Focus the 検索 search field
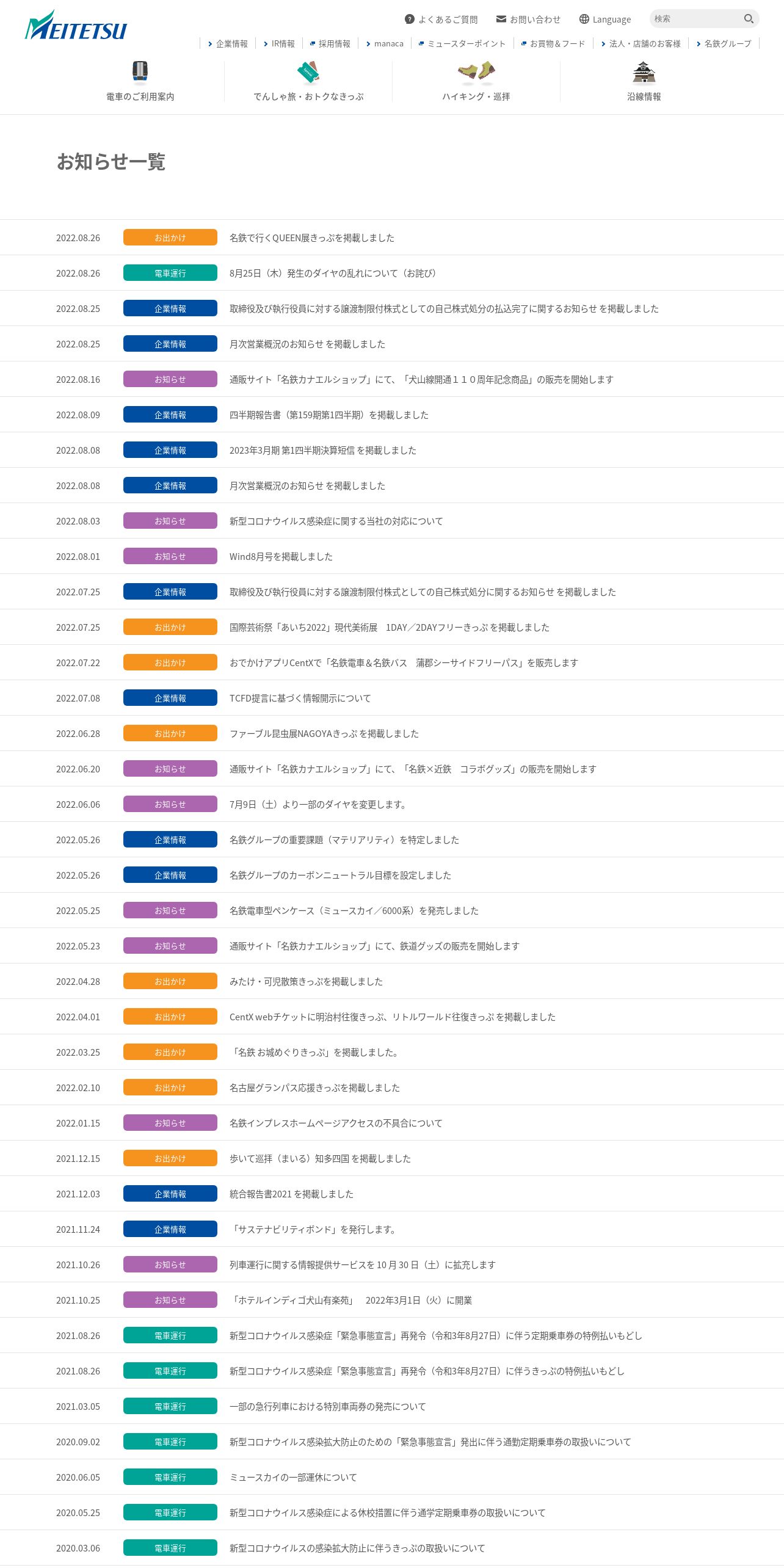The width and height of the screenshot is (784, 1568). pyautogui.click(x=695, y=19)
